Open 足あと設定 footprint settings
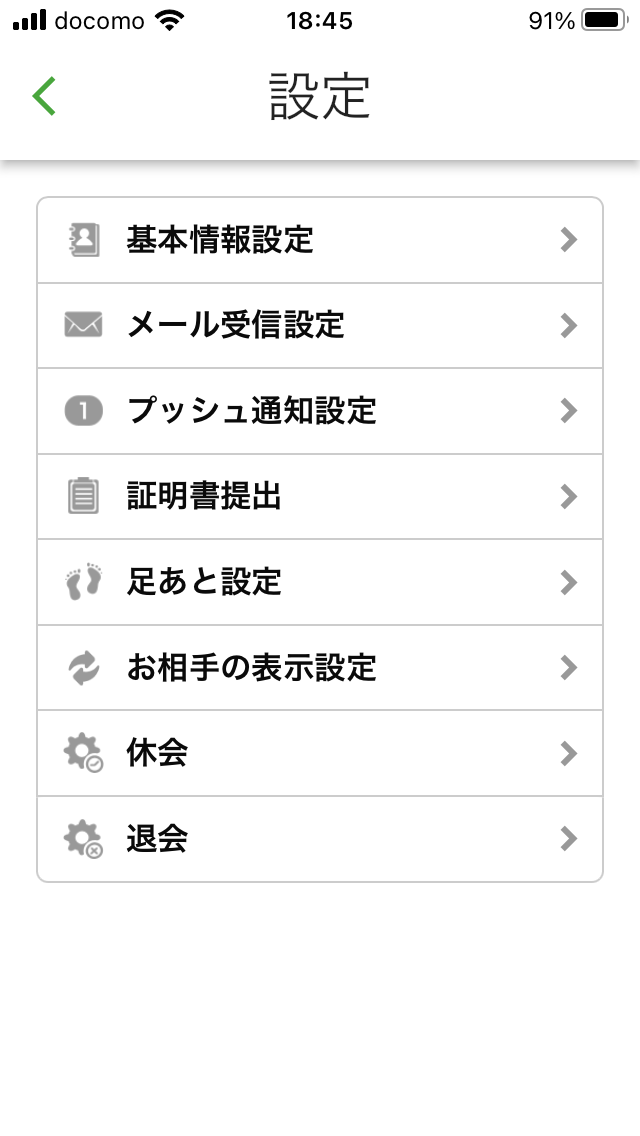Viewport: 640px width, 1136px height. pos(320,582)
